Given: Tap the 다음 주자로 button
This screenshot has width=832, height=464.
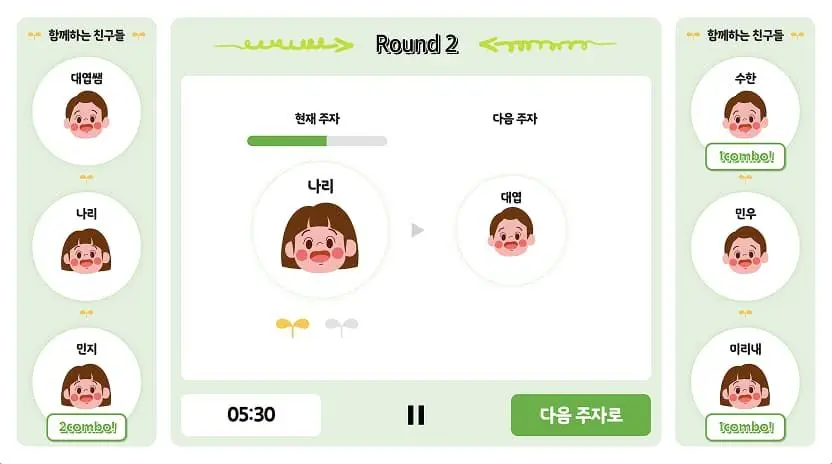Looking at the screenshot, I should coord(580,415).
